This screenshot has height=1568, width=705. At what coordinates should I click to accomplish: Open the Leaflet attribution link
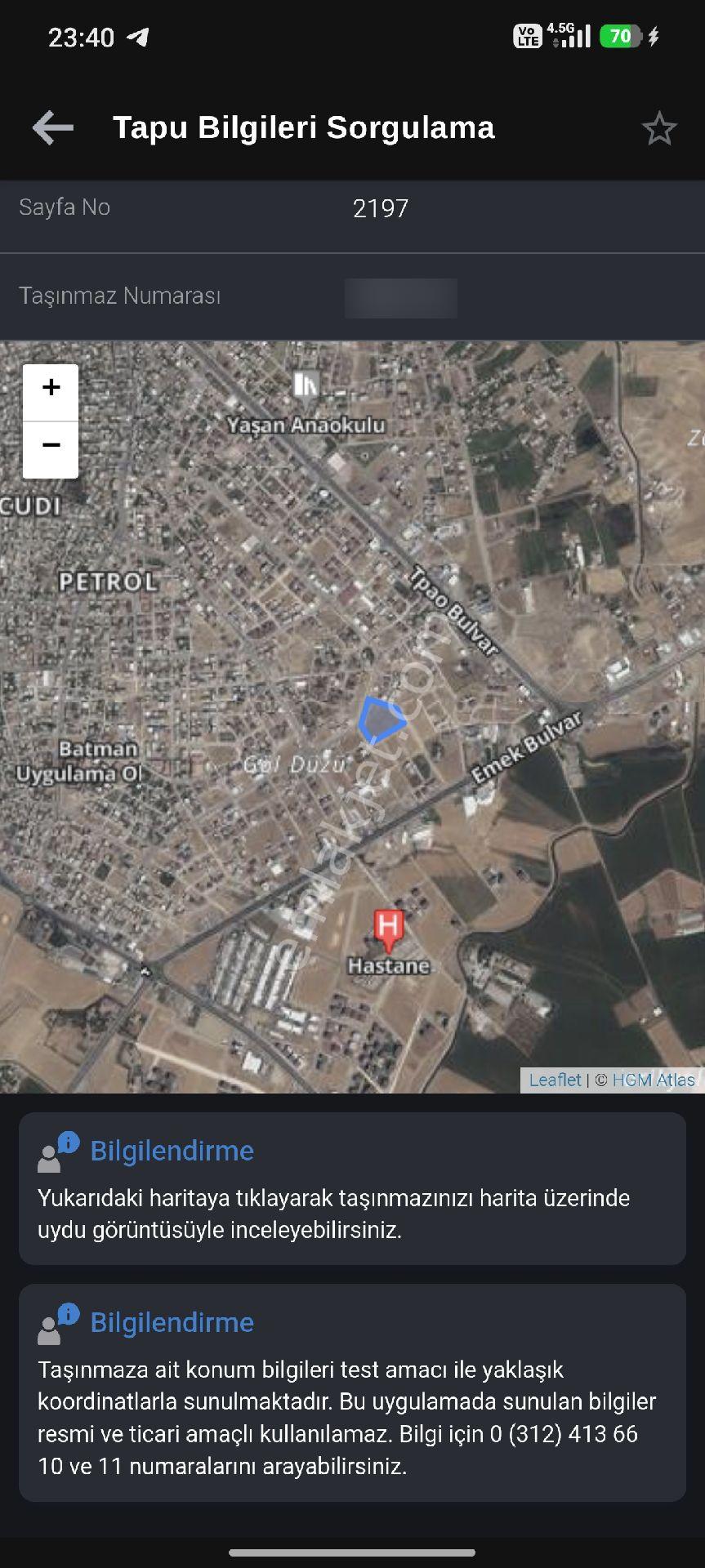(555, 1080)
